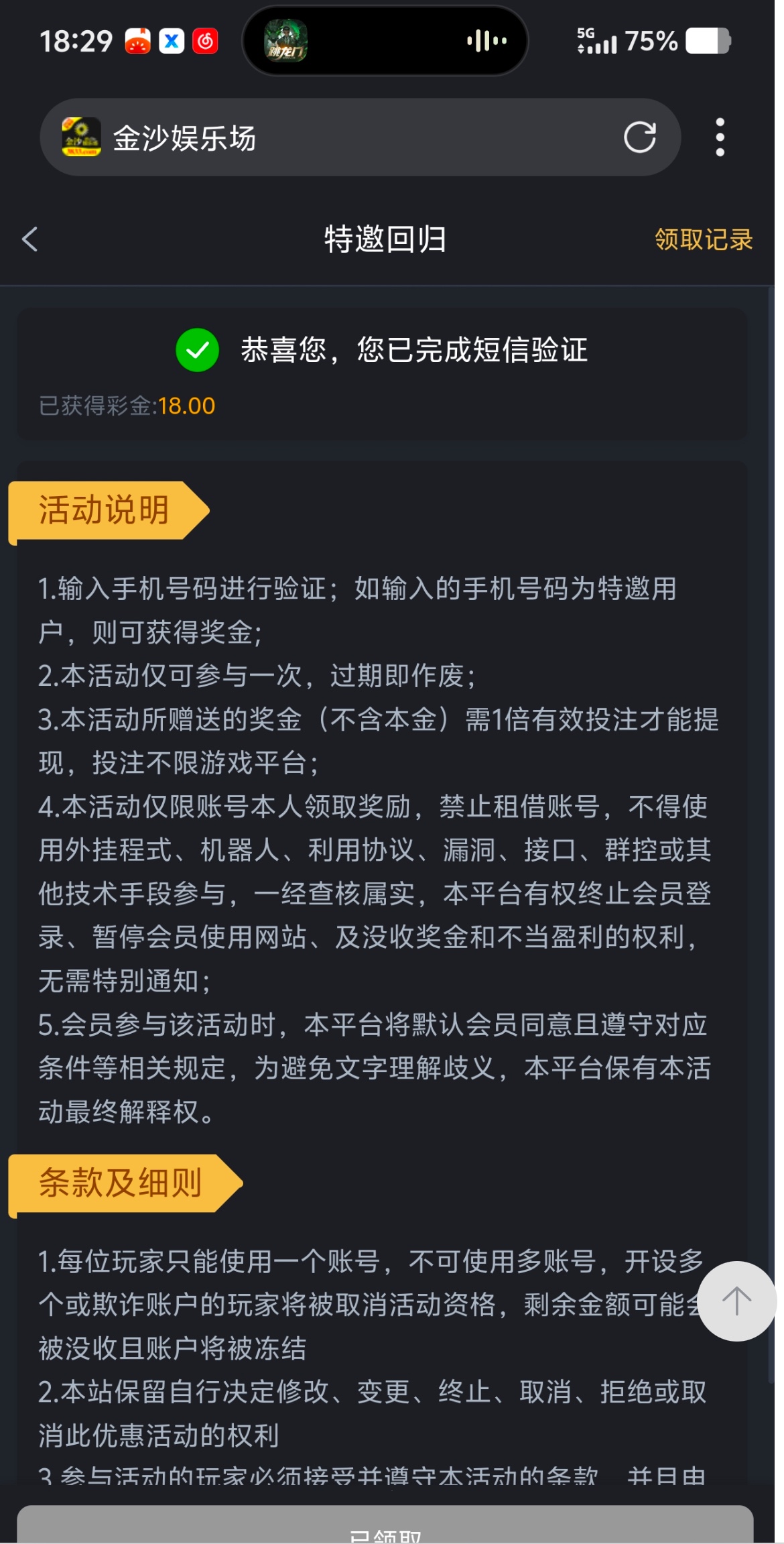Image resolution: width=784 pixels, height=1544 pixels.
Task: Reload the page with the refresh icon
Action: 639,138
